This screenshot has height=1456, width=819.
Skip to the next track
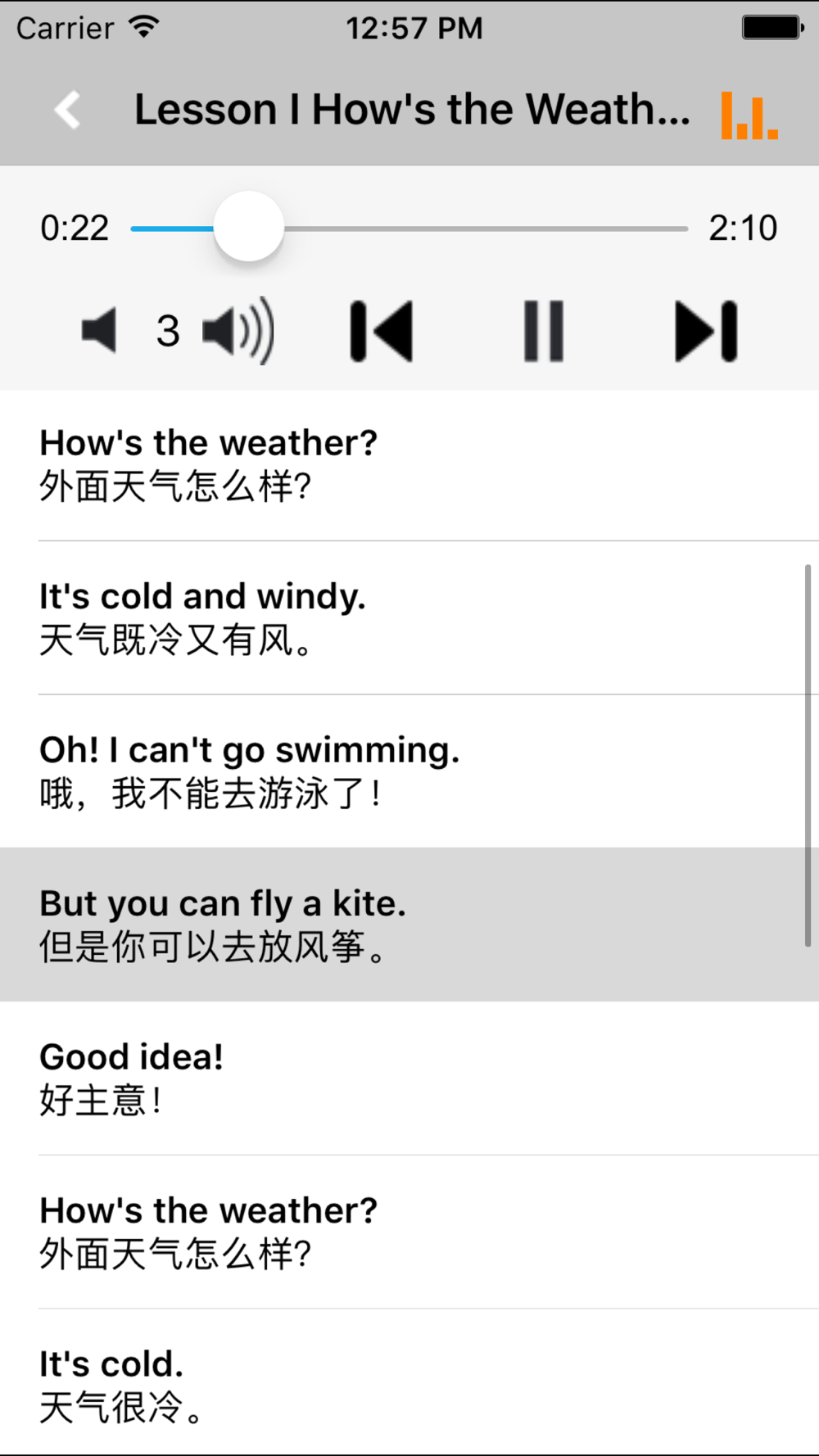pyautogui.click(x=706, y=332)
